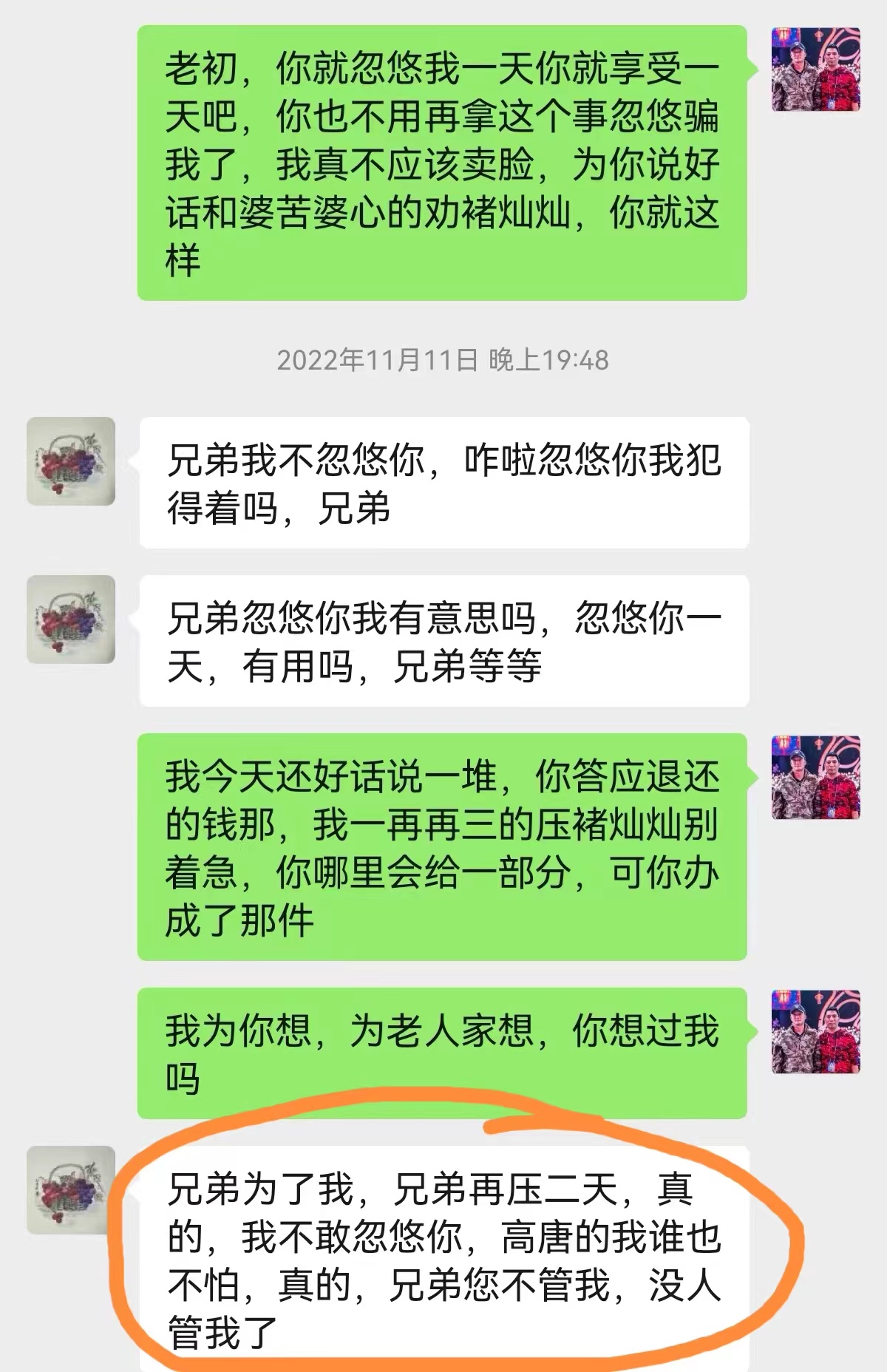
Task: View the profile avatar next to '兄弟为了我，兄弟再压二天'
Action: coord(71,1190)
